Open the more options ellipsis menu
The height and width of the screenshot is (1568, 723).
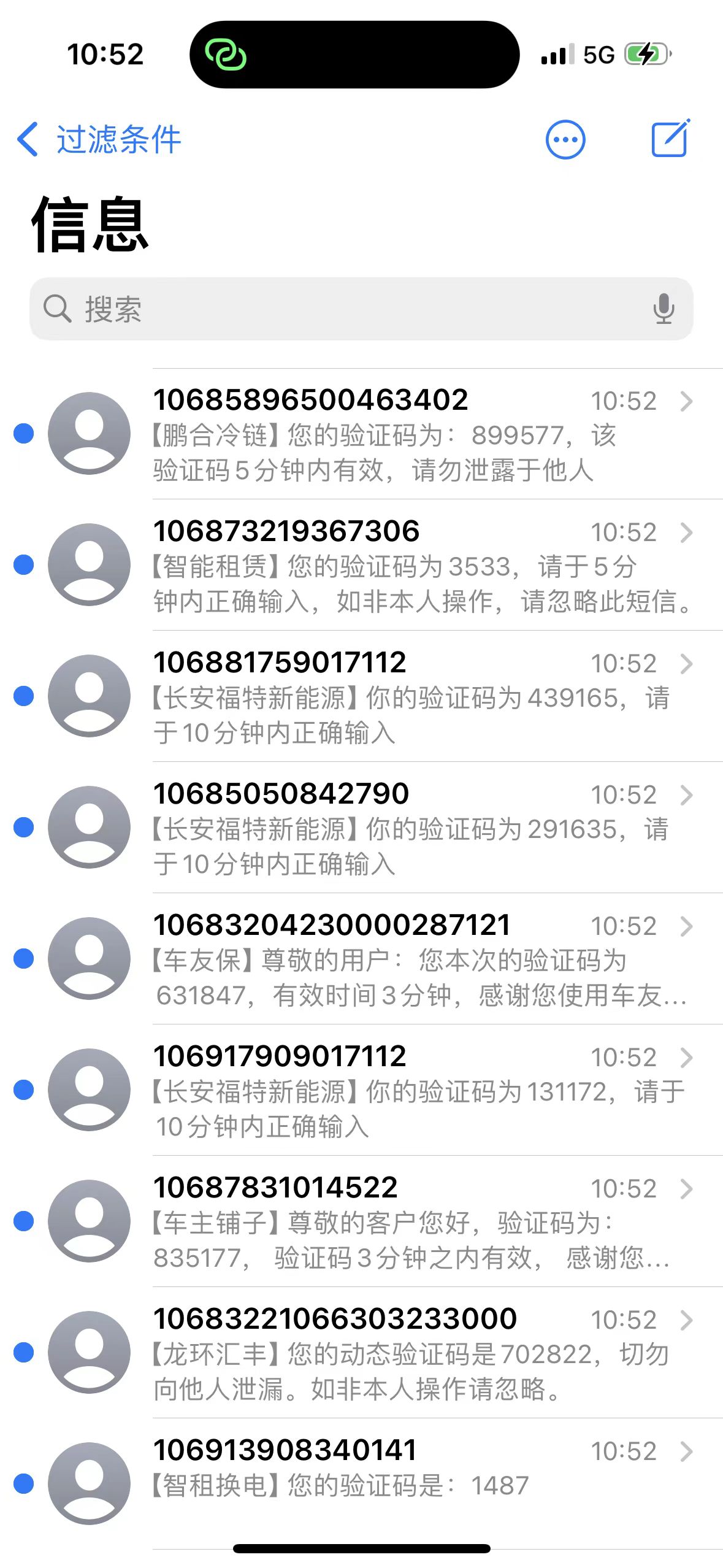pyautogui.click(x=565, y=139)
